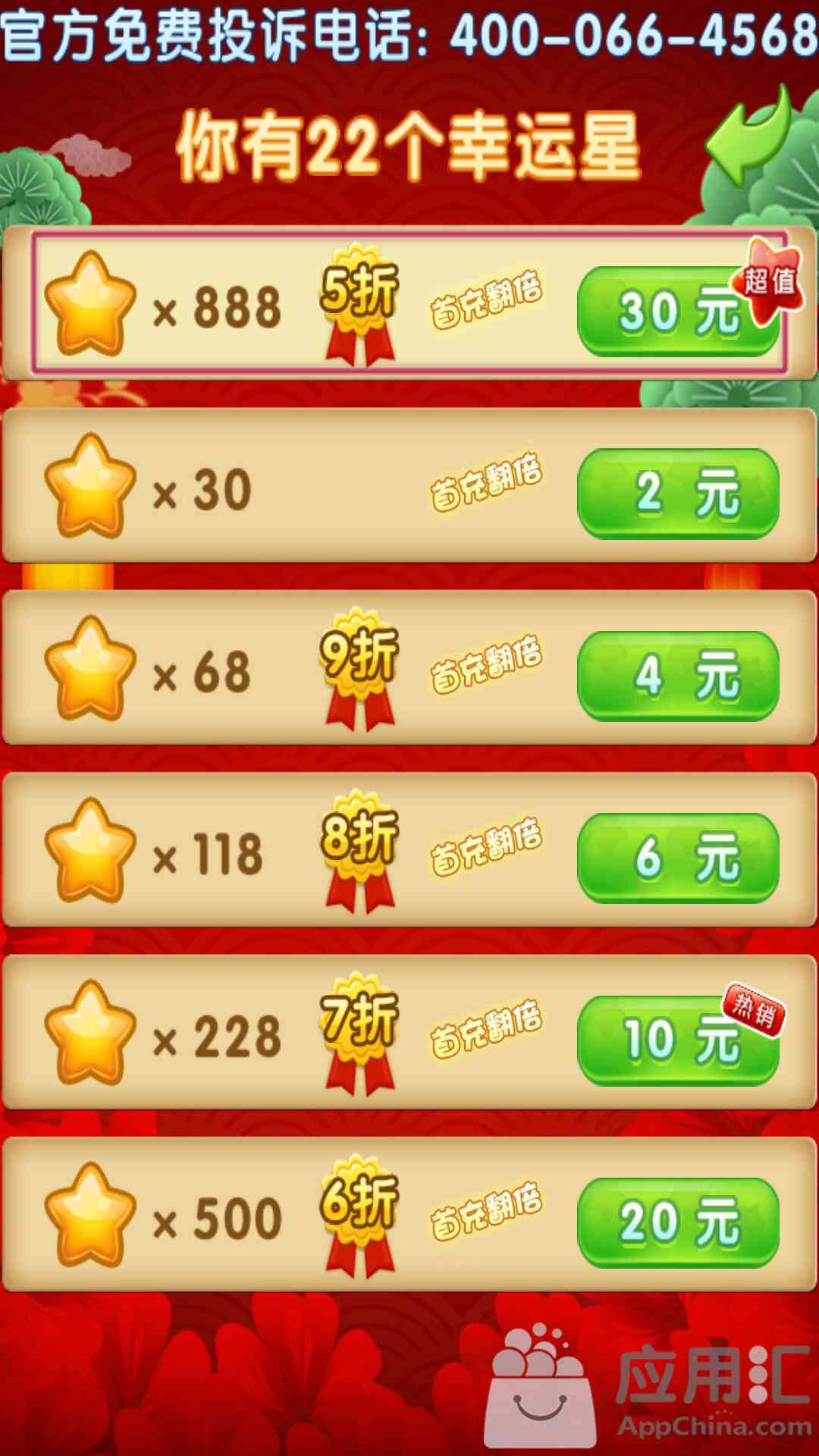Buy 888 stars for 30 元

[x=677, y=312]
